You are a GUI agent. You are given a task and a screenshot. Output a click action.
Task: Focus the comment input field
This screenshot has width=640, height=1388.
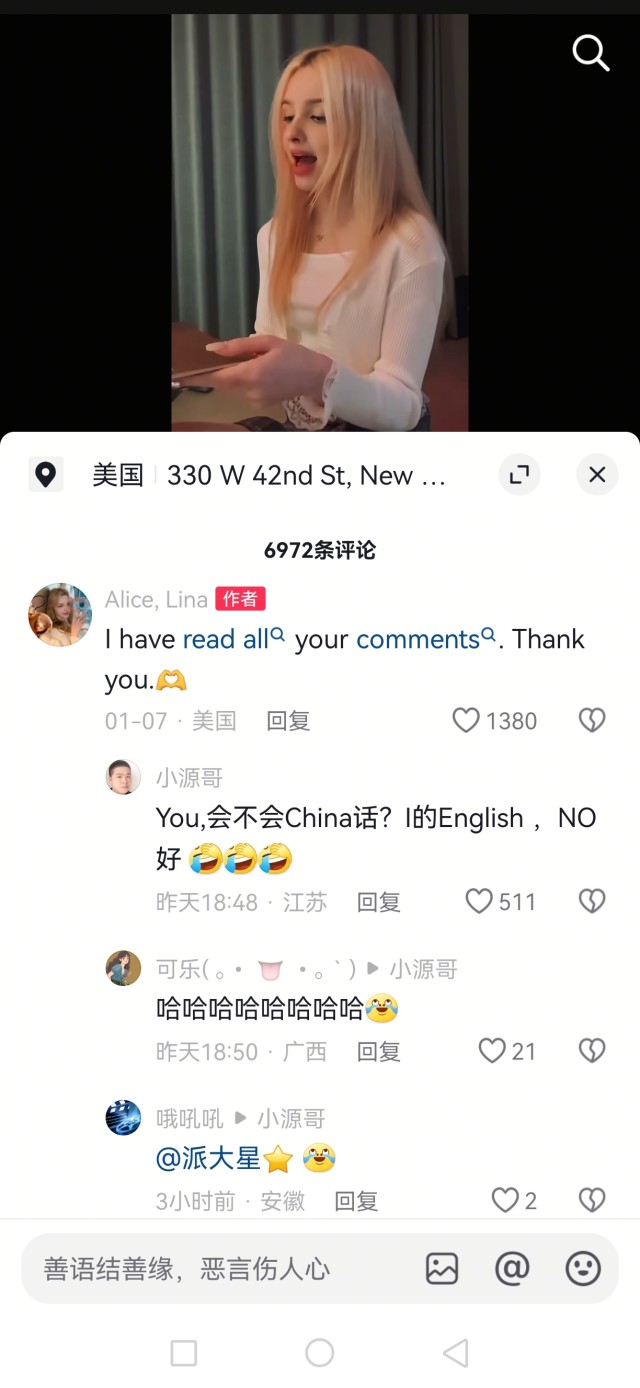(210, 1269)
